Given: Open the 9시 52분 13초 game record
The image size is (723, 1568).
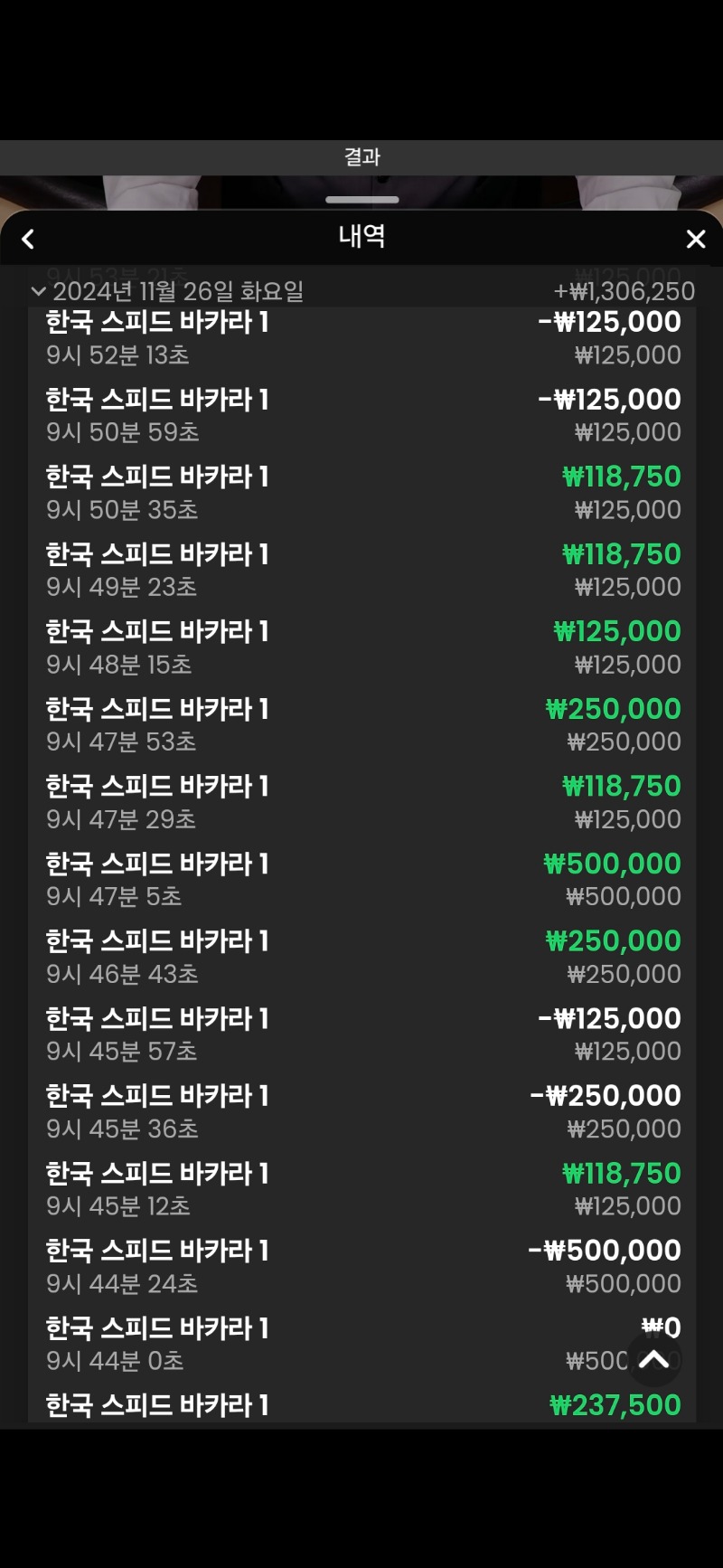Looking at the screenshot, I should pyautogui.click(x=361, y=338).
